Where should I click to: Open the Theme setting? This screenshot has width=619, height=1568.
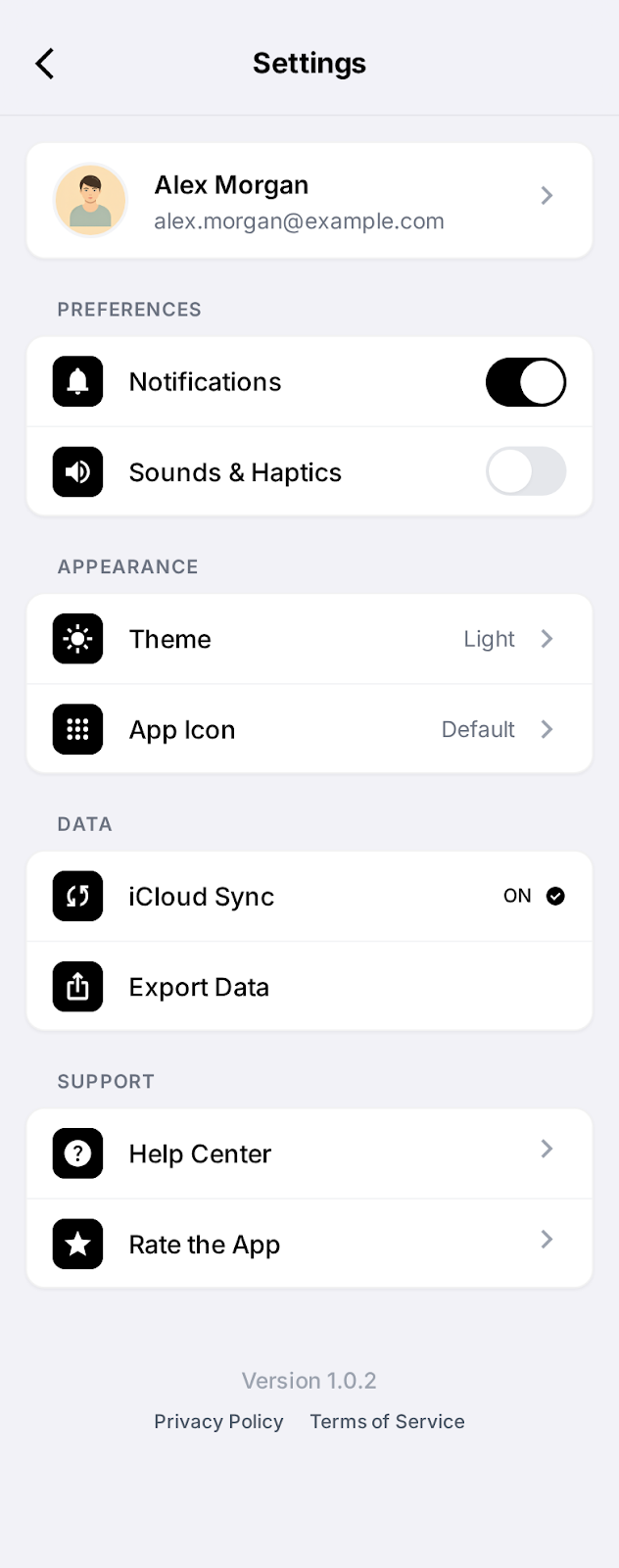(309, 639)
